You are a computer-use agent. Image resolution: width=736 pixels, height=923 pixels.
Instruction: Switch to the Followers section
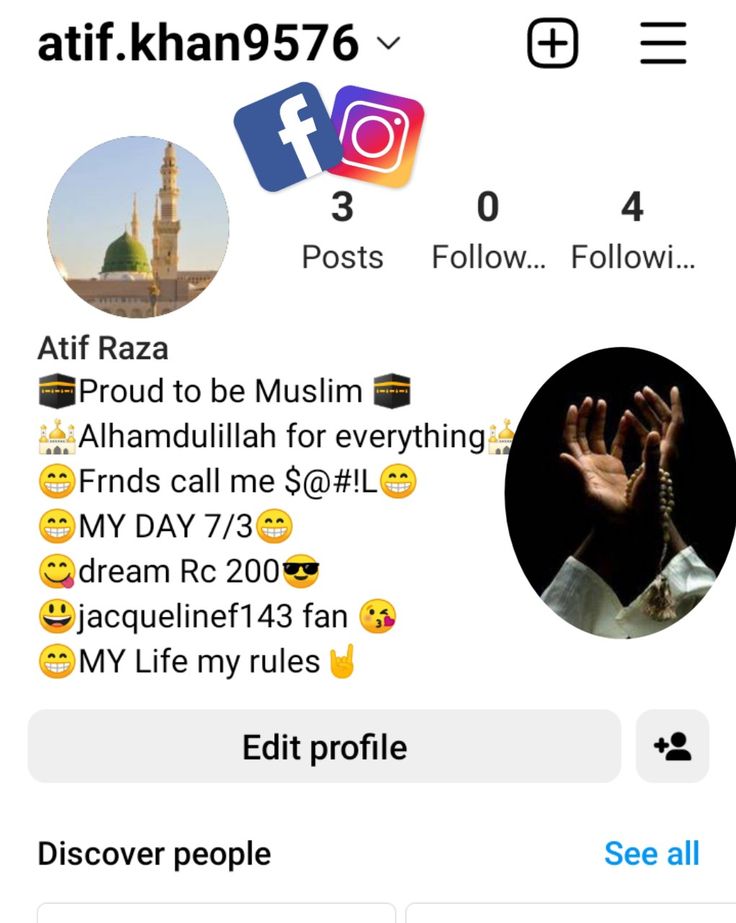(489, 230)
